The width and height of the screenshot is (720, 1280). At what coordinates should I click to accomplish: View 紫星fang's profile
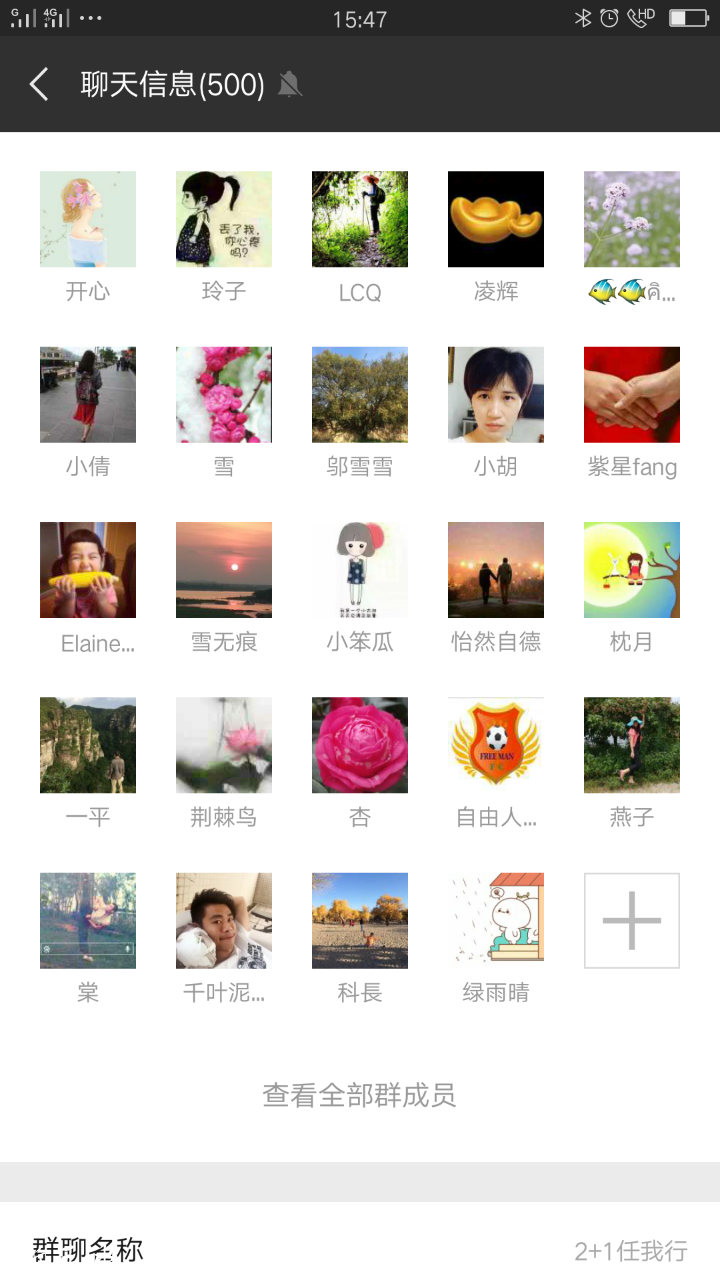click(x=632, y=395)
